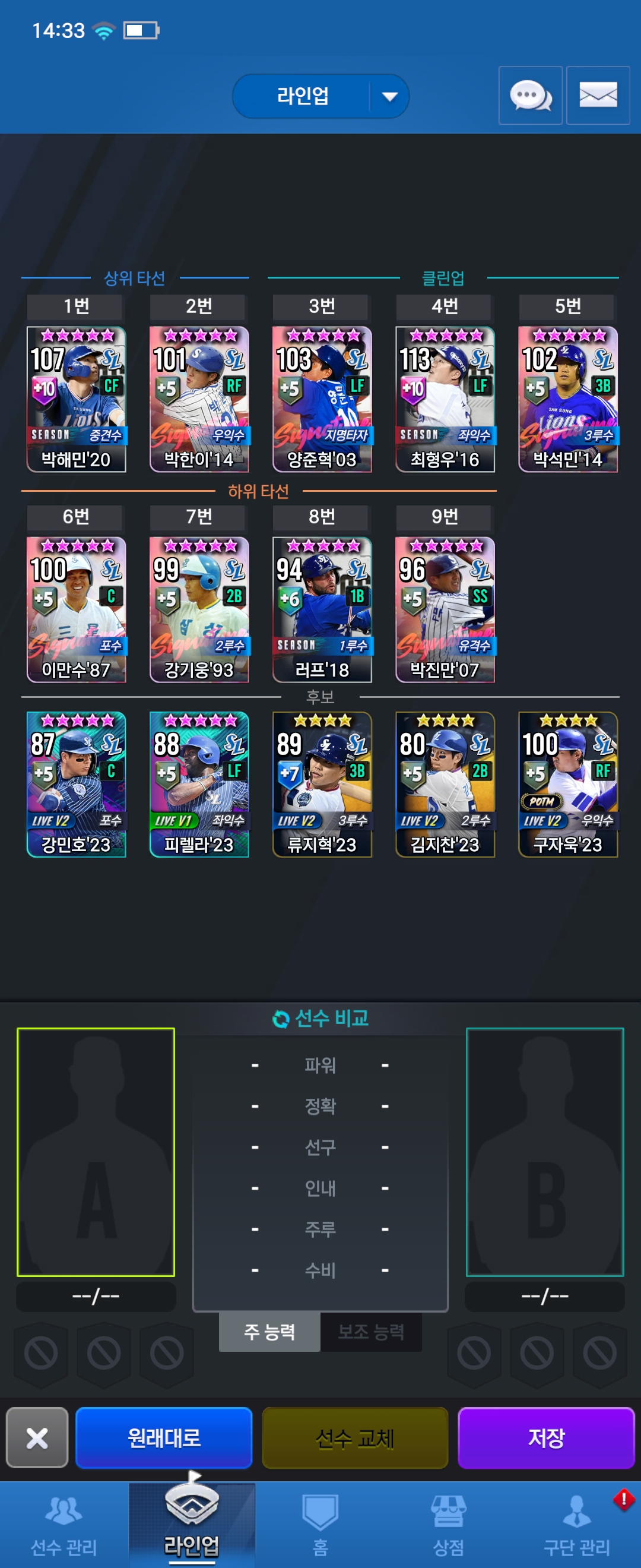Open the chat bubble icon
Screen dimensions: 641x1568
(x=529, y=96)
